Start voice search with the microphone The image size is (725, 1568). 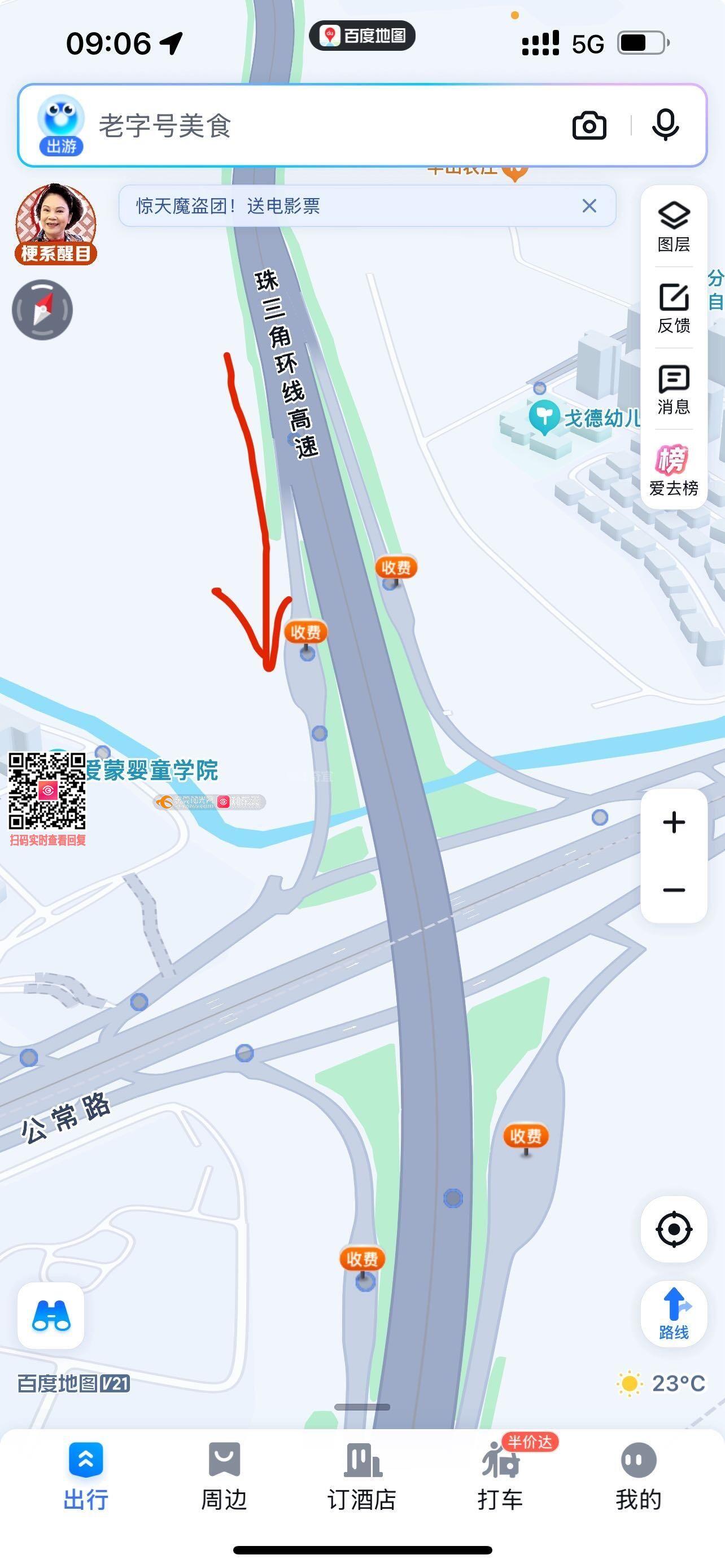(665, 125)
